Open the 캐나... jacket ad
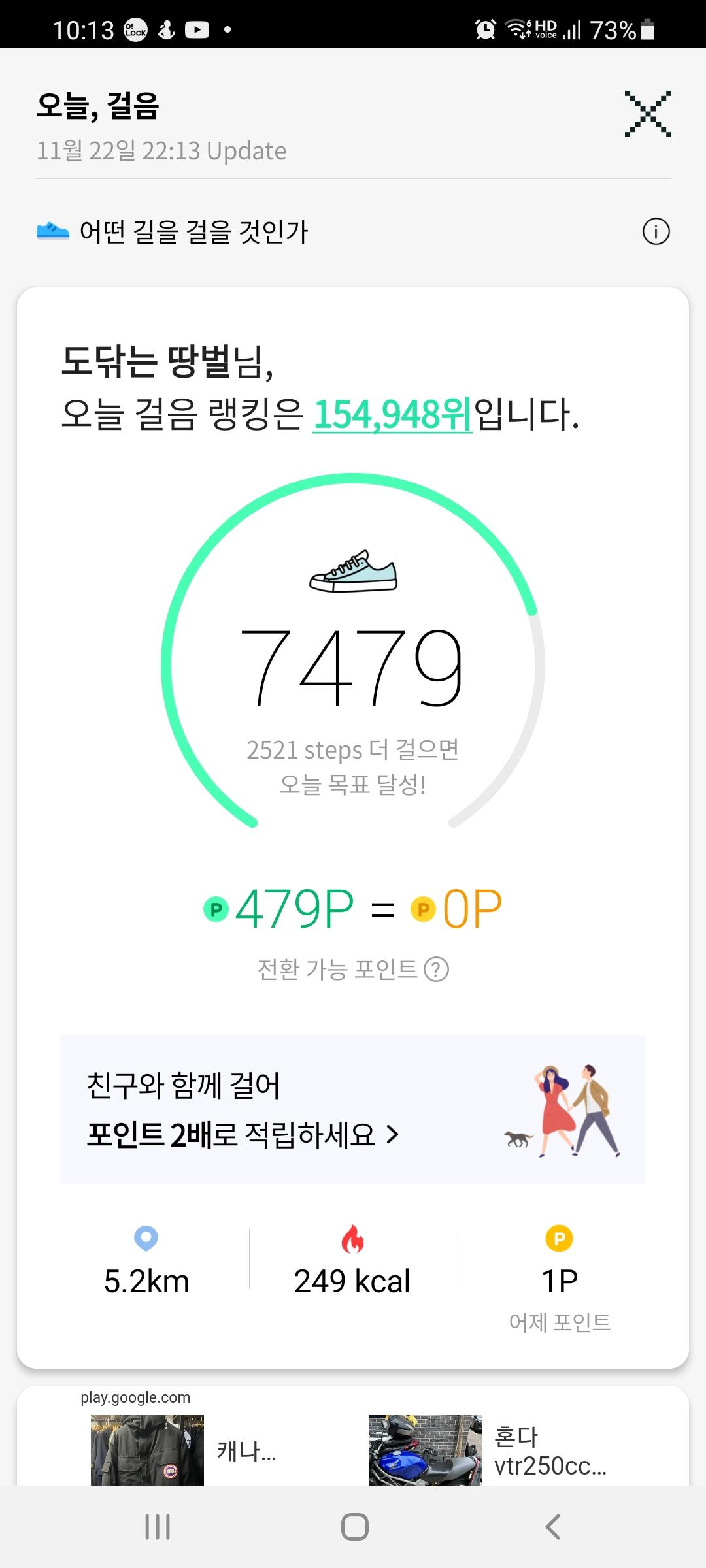The width and height of the screenshot is (706, 1568). coord(183,1450)
